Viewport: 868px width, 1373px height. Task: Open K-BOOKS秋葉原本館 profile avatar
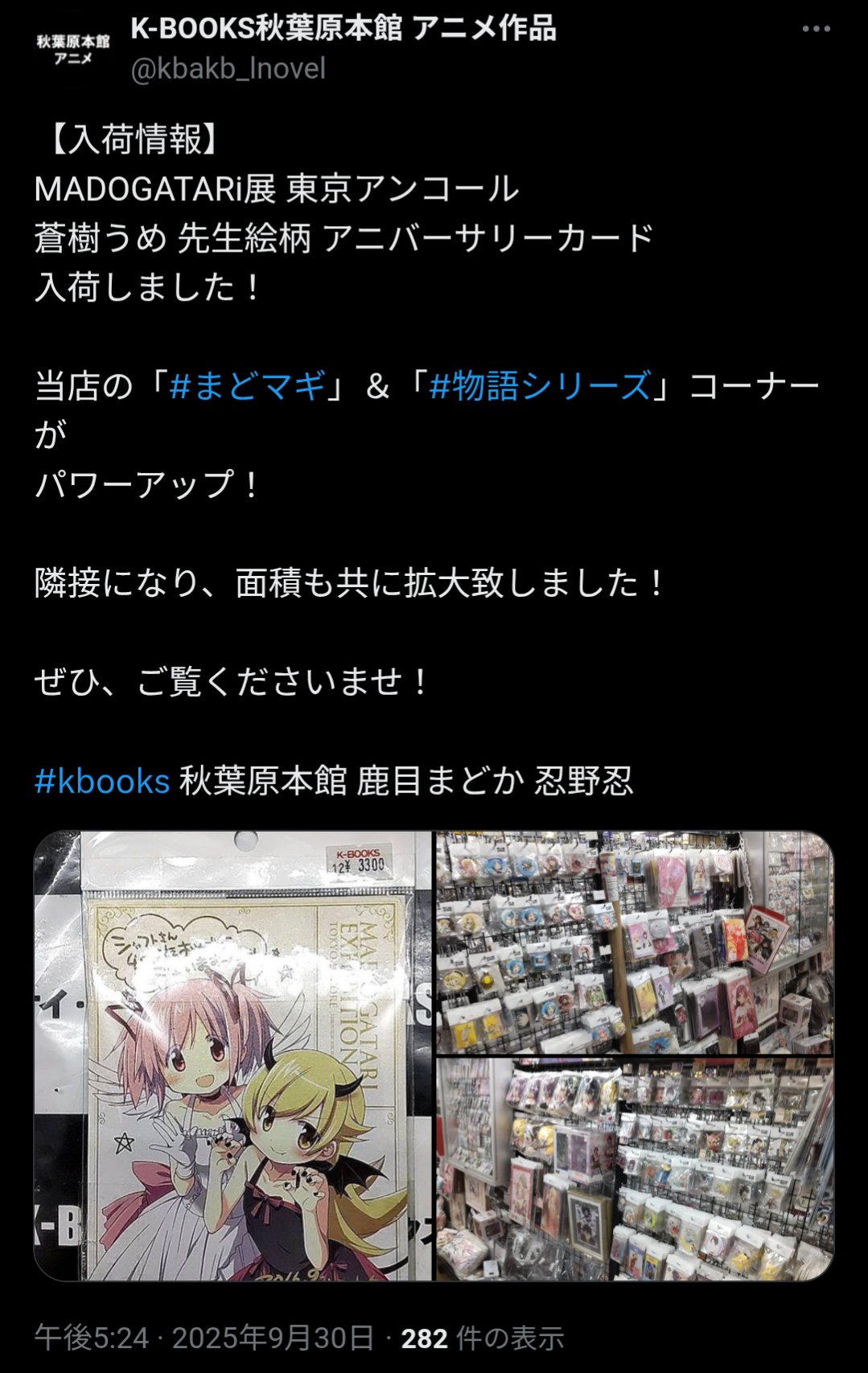(x=73, y=49)
